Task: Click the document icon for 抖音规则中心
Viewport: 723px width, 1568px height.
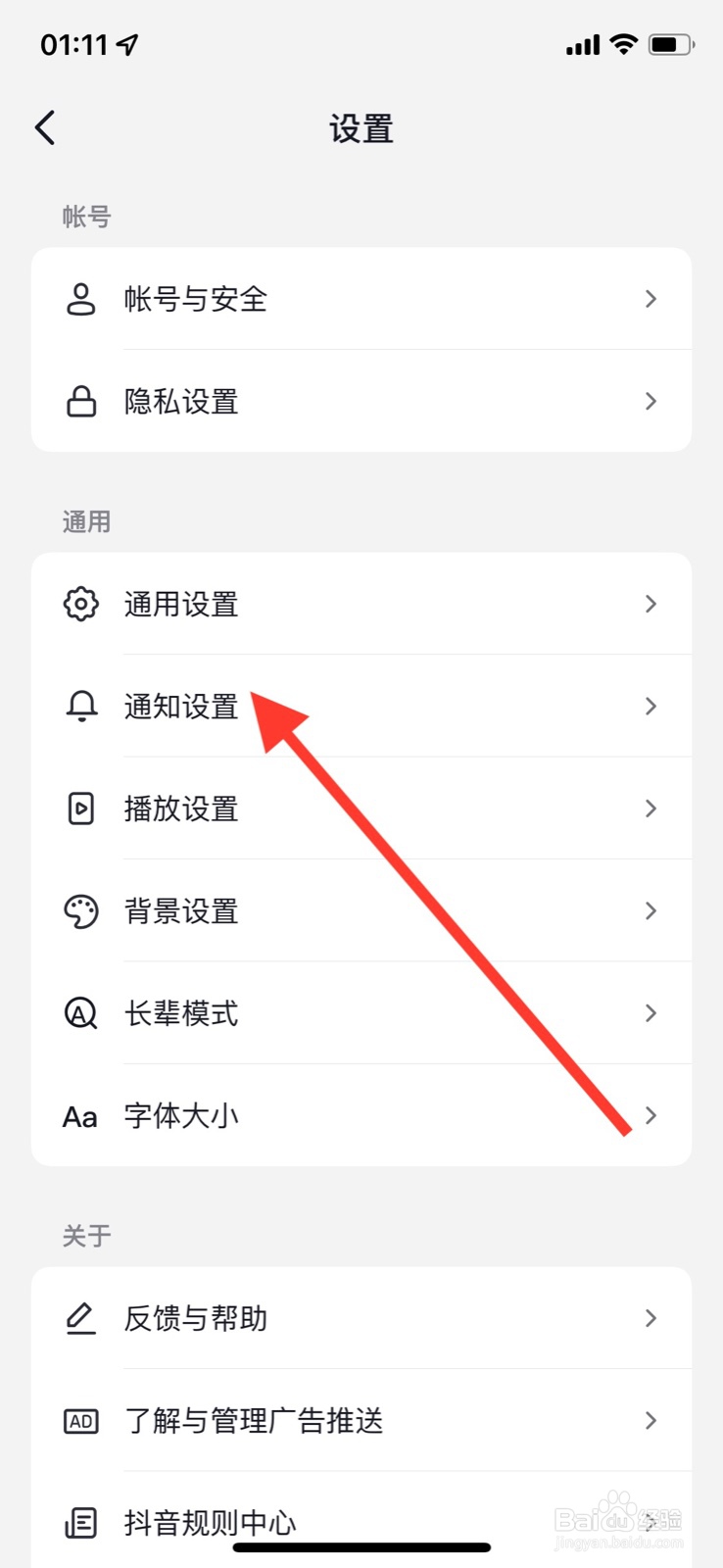Action: coord(80,1522)
